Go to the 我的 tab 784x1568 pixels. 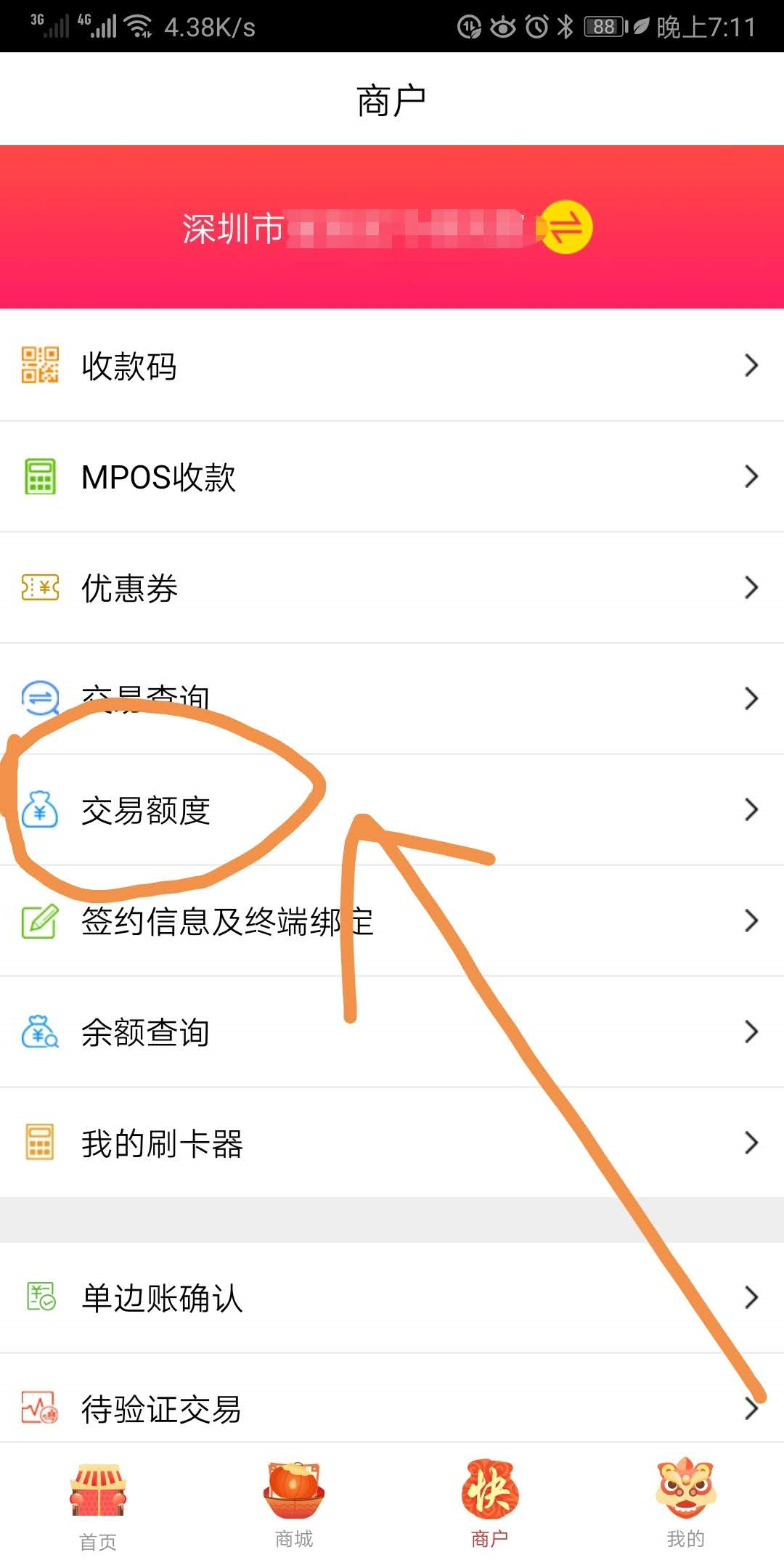tap(685, 1506)
